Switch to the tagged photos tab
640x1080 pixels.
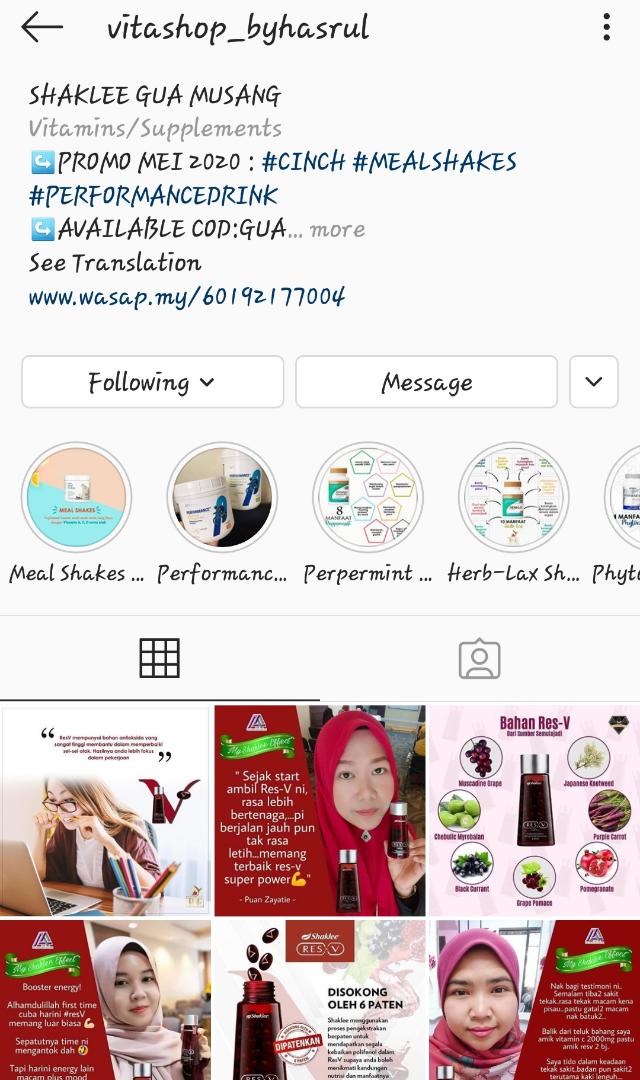coord(480,658)
